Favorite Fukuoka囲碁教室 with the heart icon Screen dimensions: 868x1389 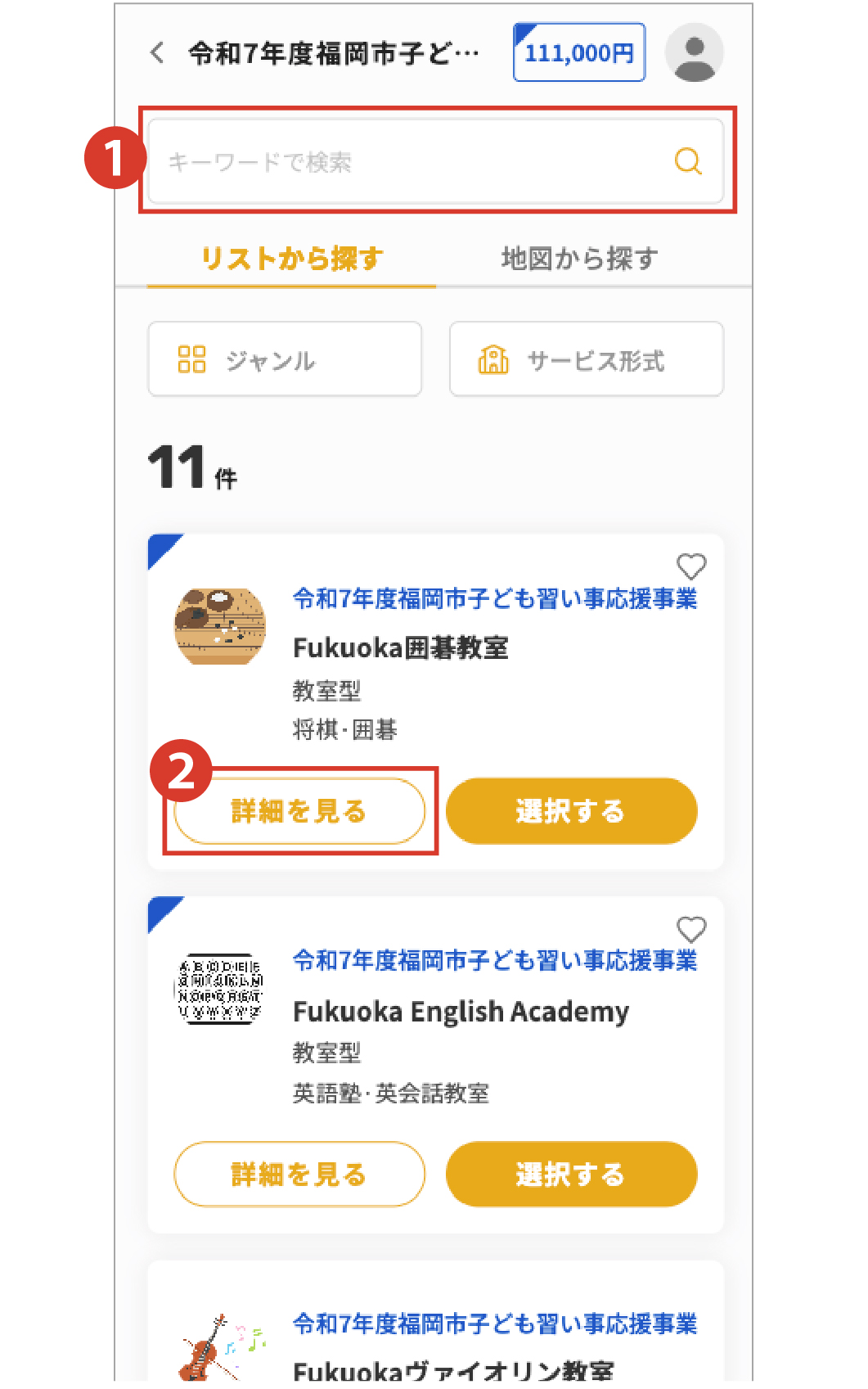pos(691,566)
